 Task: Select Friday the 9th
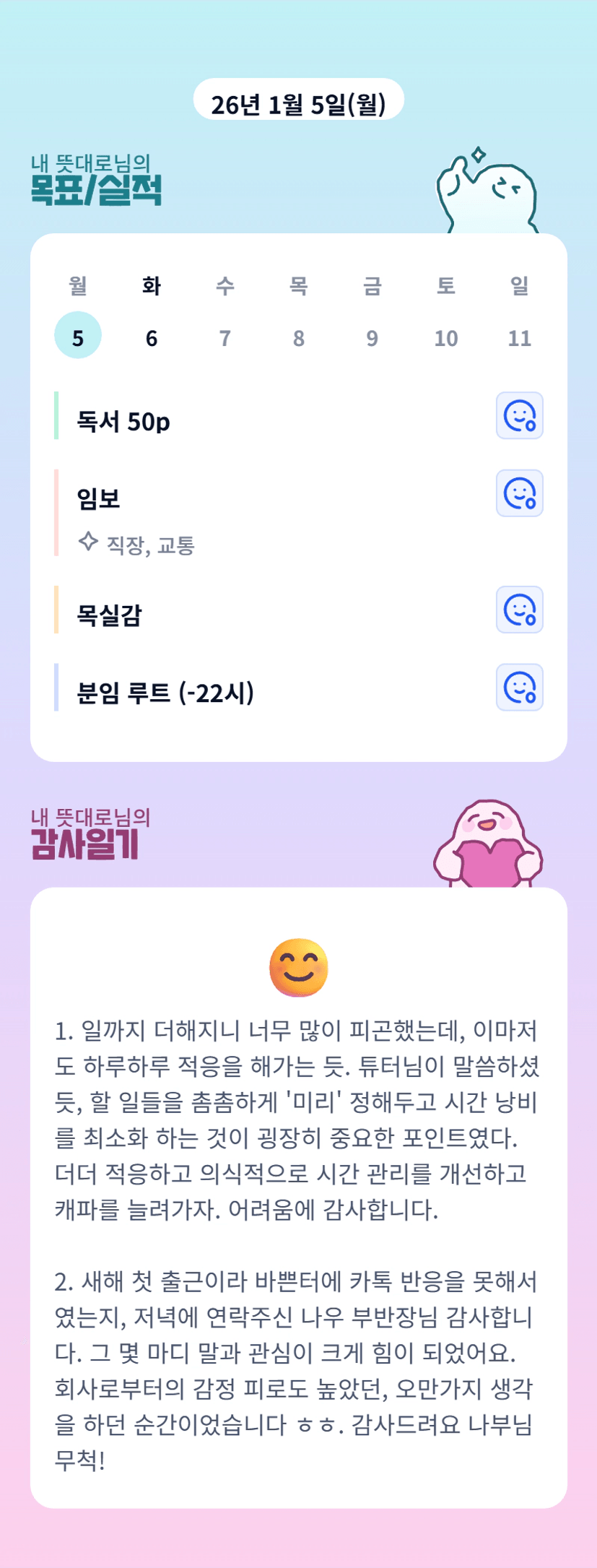tap(372, 337)
